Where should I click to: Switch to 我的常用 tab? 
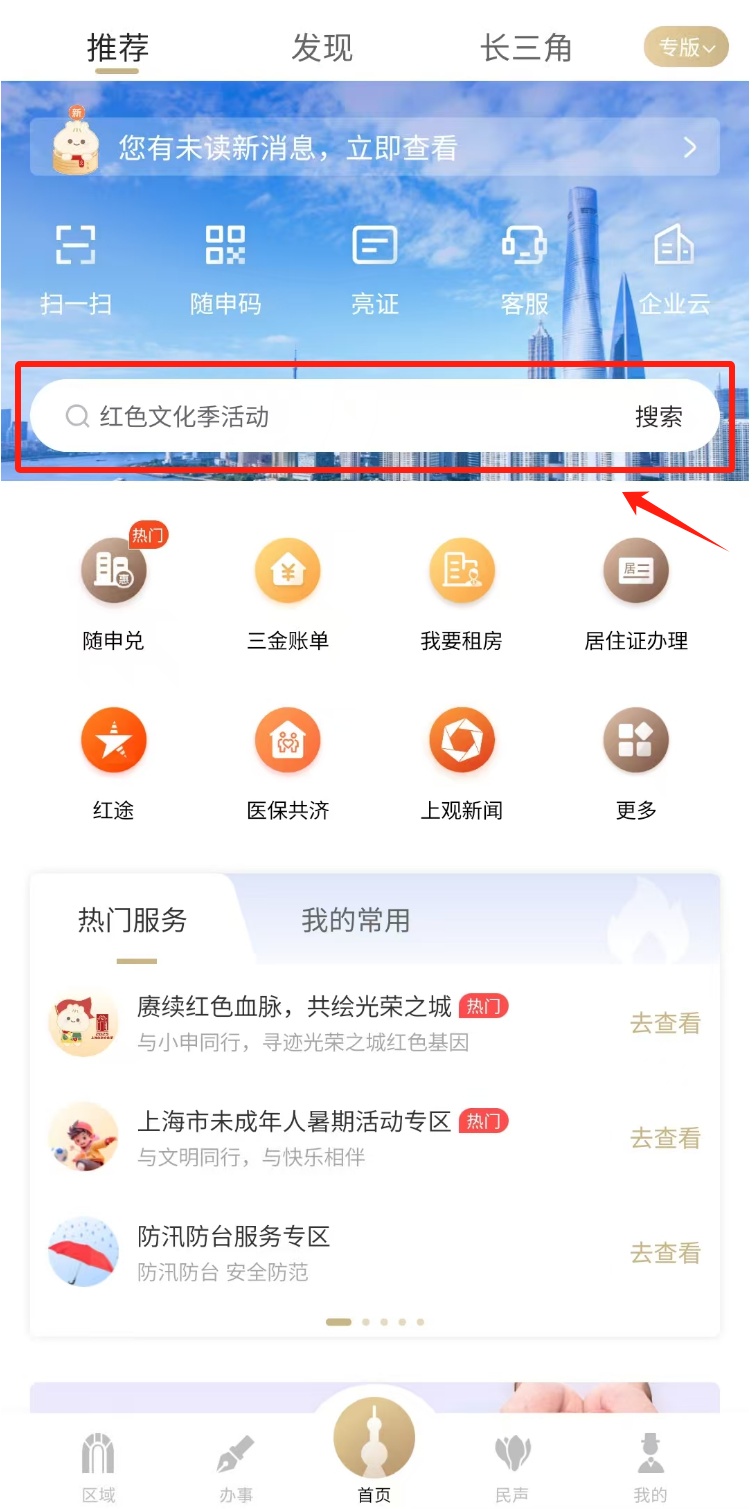coord(355,919)
